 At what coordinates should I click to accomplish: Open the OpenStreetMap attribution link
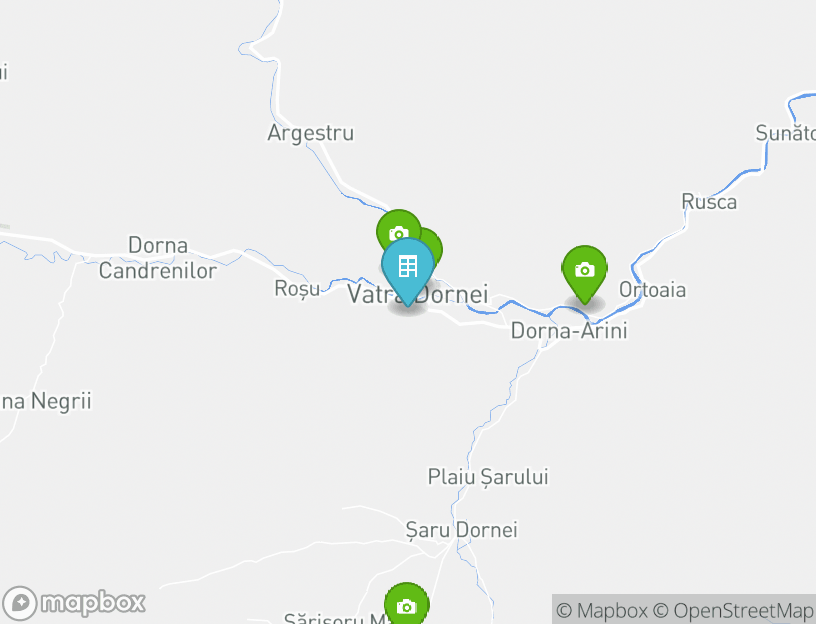point(733,610)
